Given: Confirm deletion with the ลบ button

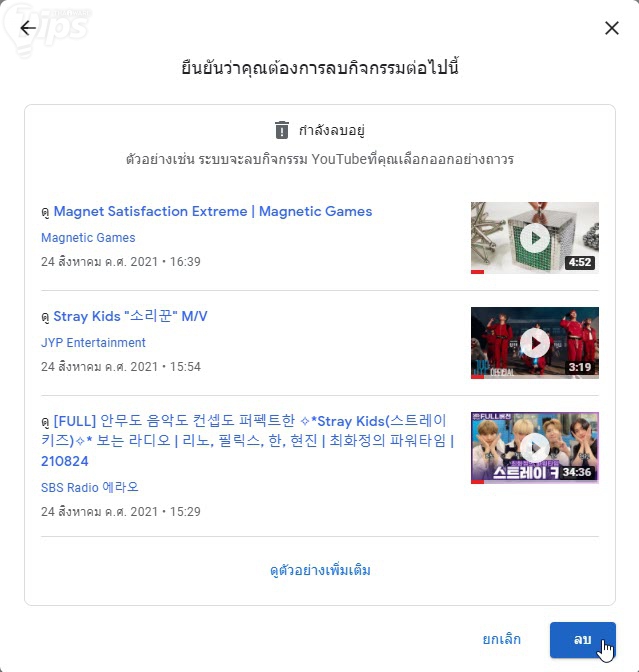Looking at the screenshot, I should tap(582, 639).
